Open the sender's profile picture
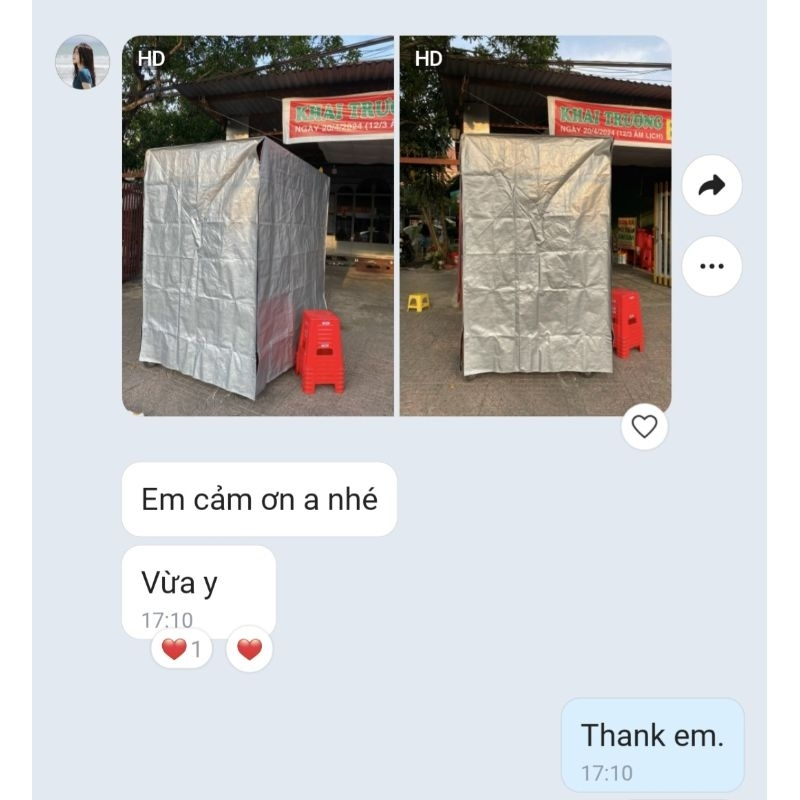This screenshot has height=800, width=800. tap(82, 62)
